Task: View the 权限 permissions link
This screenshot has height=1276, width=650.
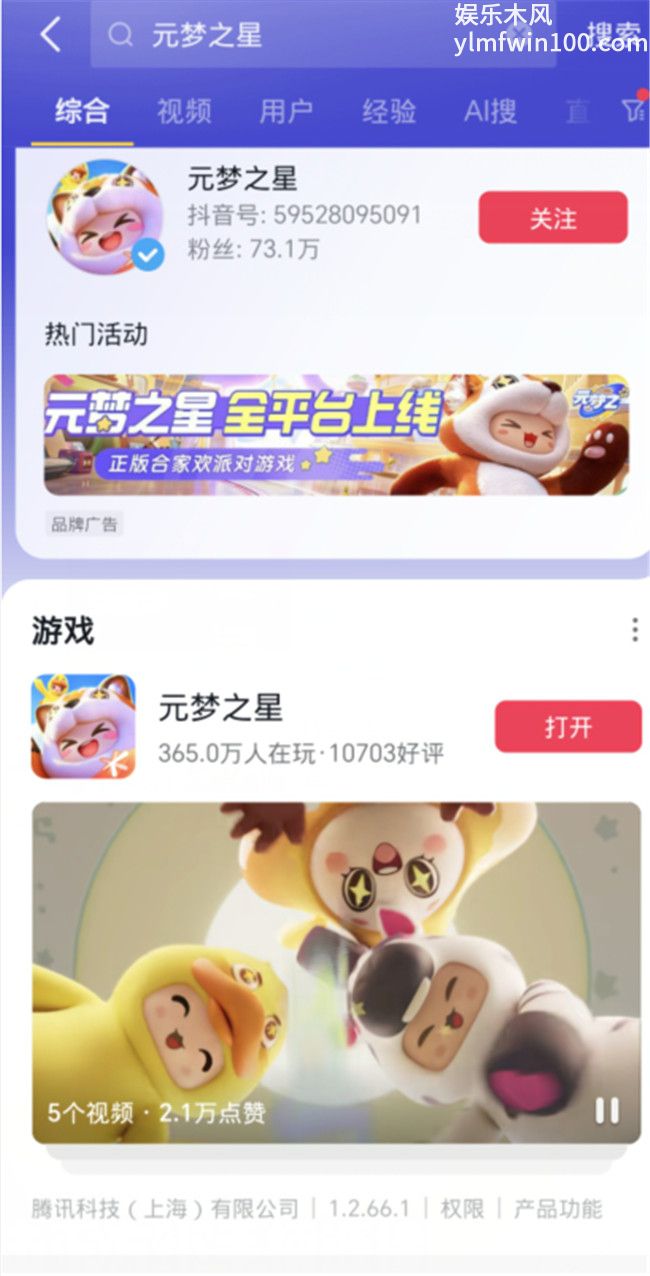Action: pos(462,1208)
